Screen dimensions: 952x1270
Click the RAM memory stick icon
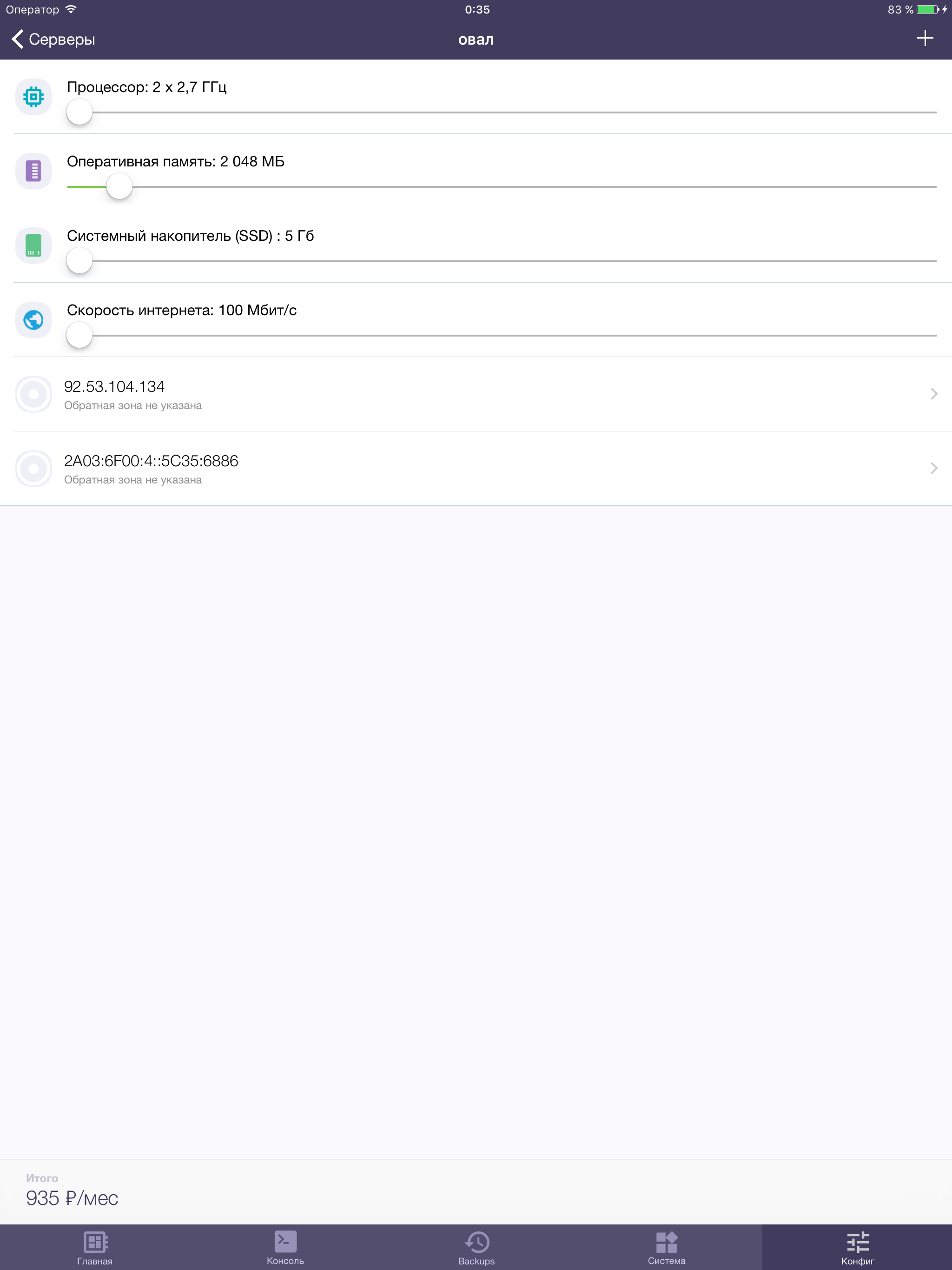pyautogui.click(x=34, y=171)
